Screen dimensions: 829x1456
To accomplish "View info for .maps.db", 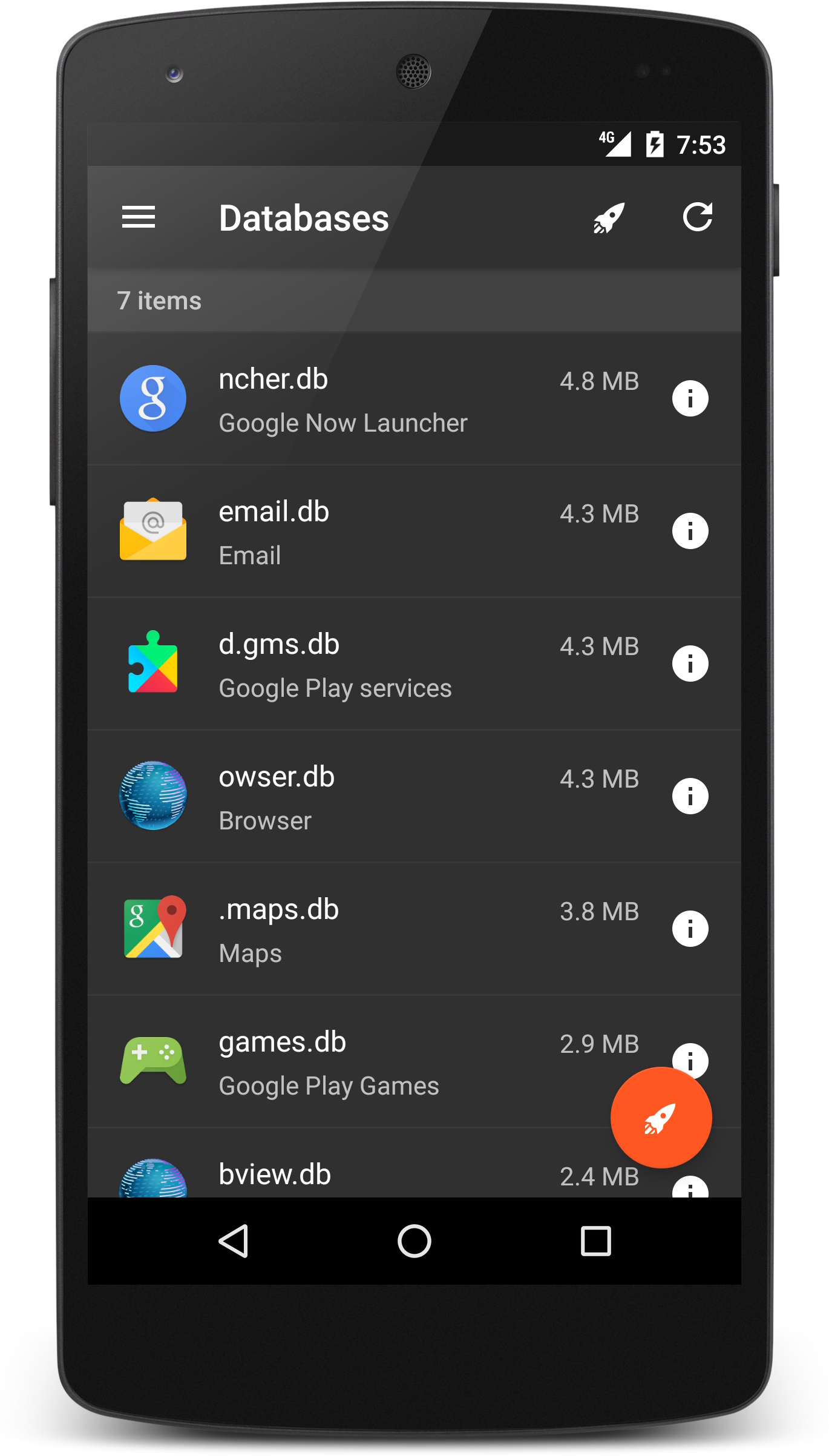I will click(690, 929).
